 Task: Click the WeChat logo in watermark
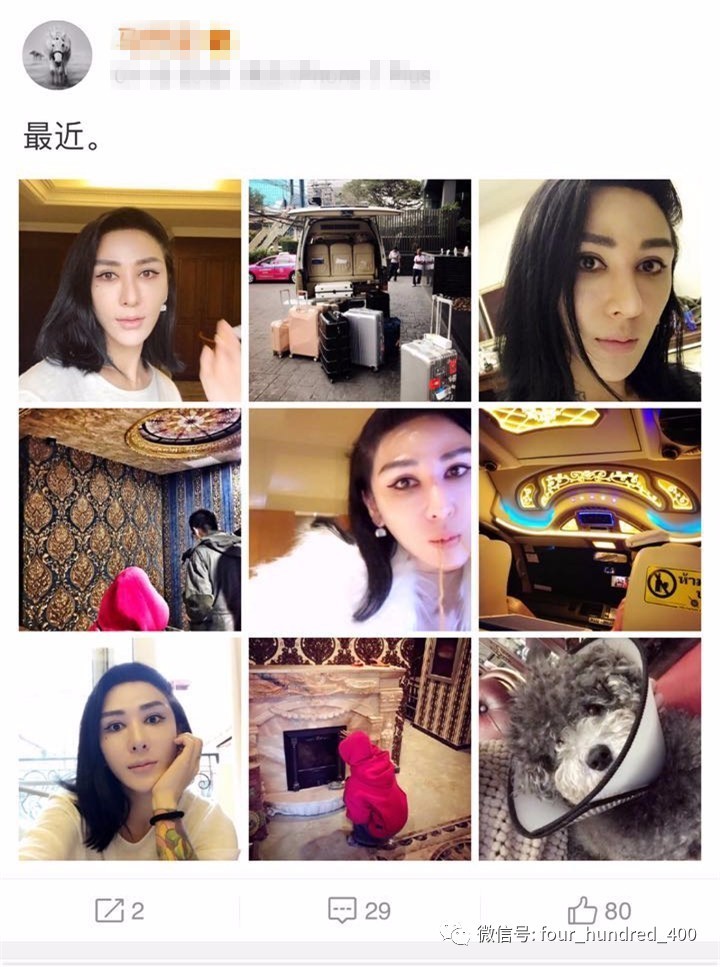point(460,937)
